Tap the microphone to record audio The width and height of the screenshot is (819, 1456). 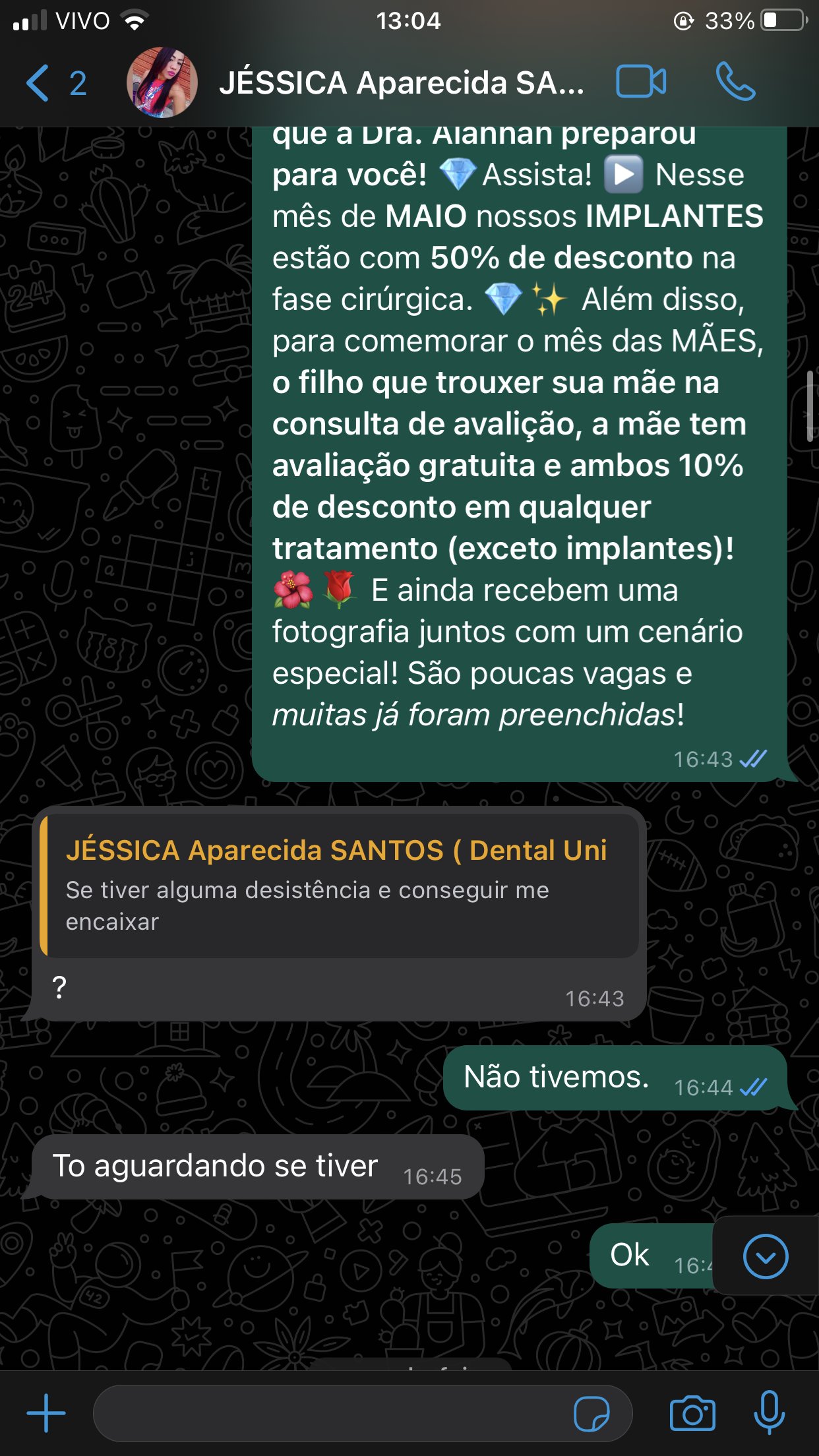point(769,1413)
